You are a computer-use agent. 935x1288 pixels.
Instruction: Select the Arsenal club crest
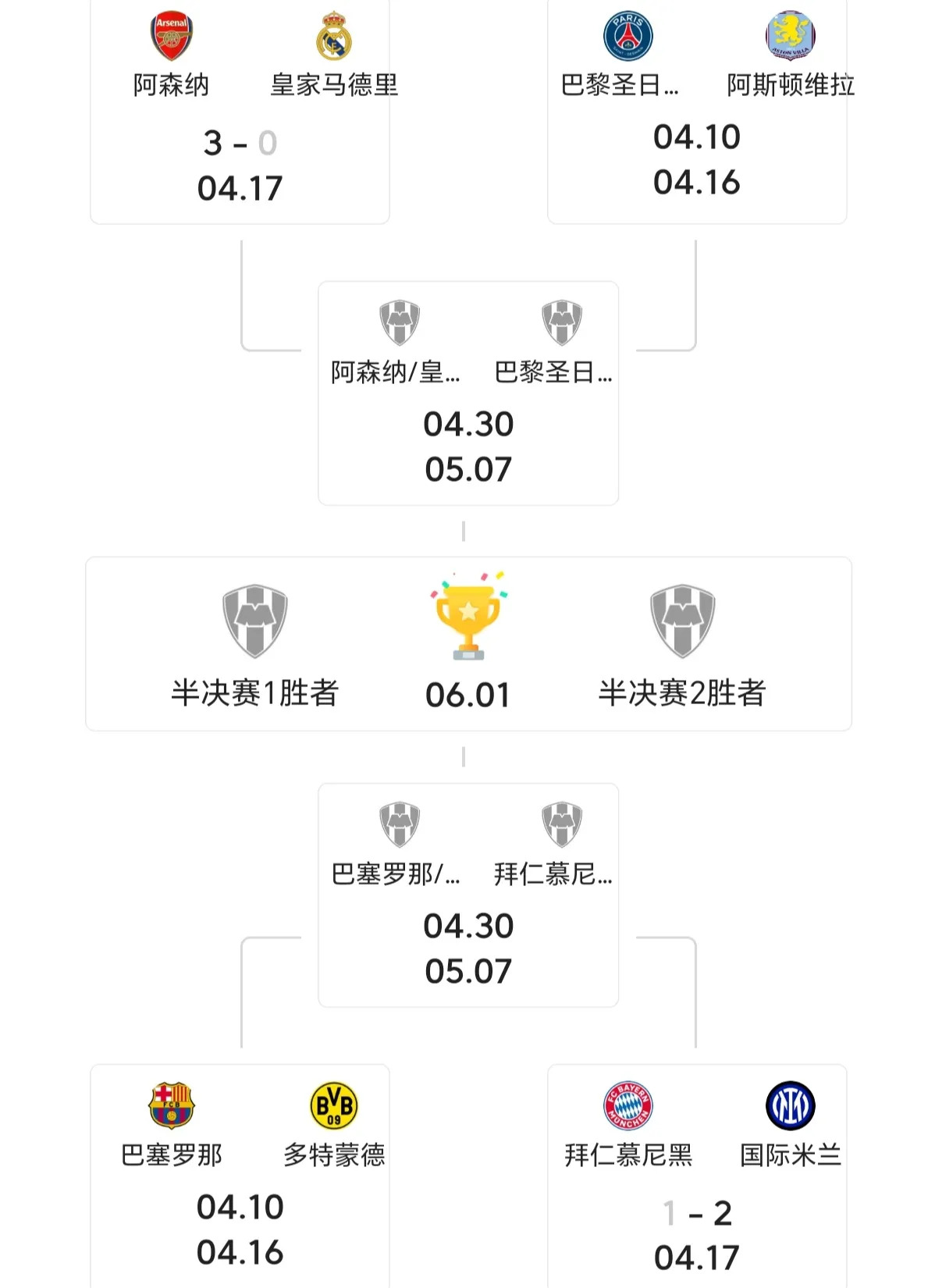[x=171, y=34]
